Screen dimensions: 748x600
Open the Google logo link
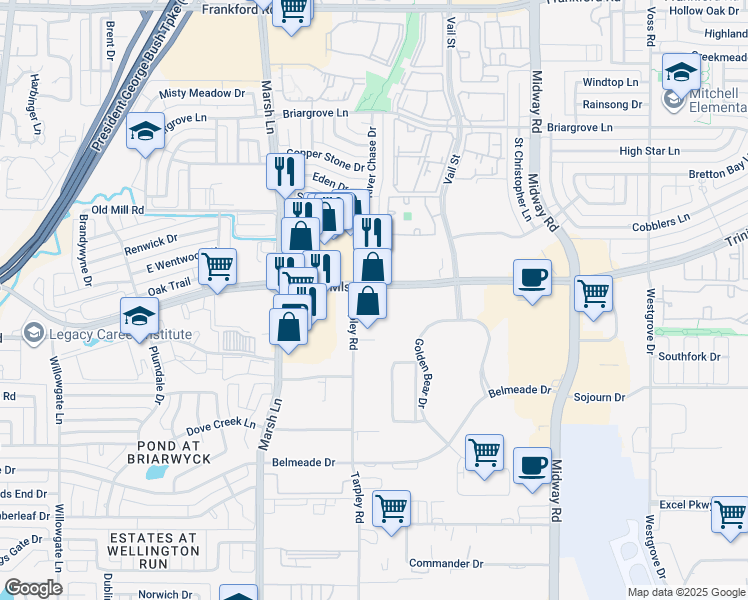pyautogui.click(x=34, y=588)
